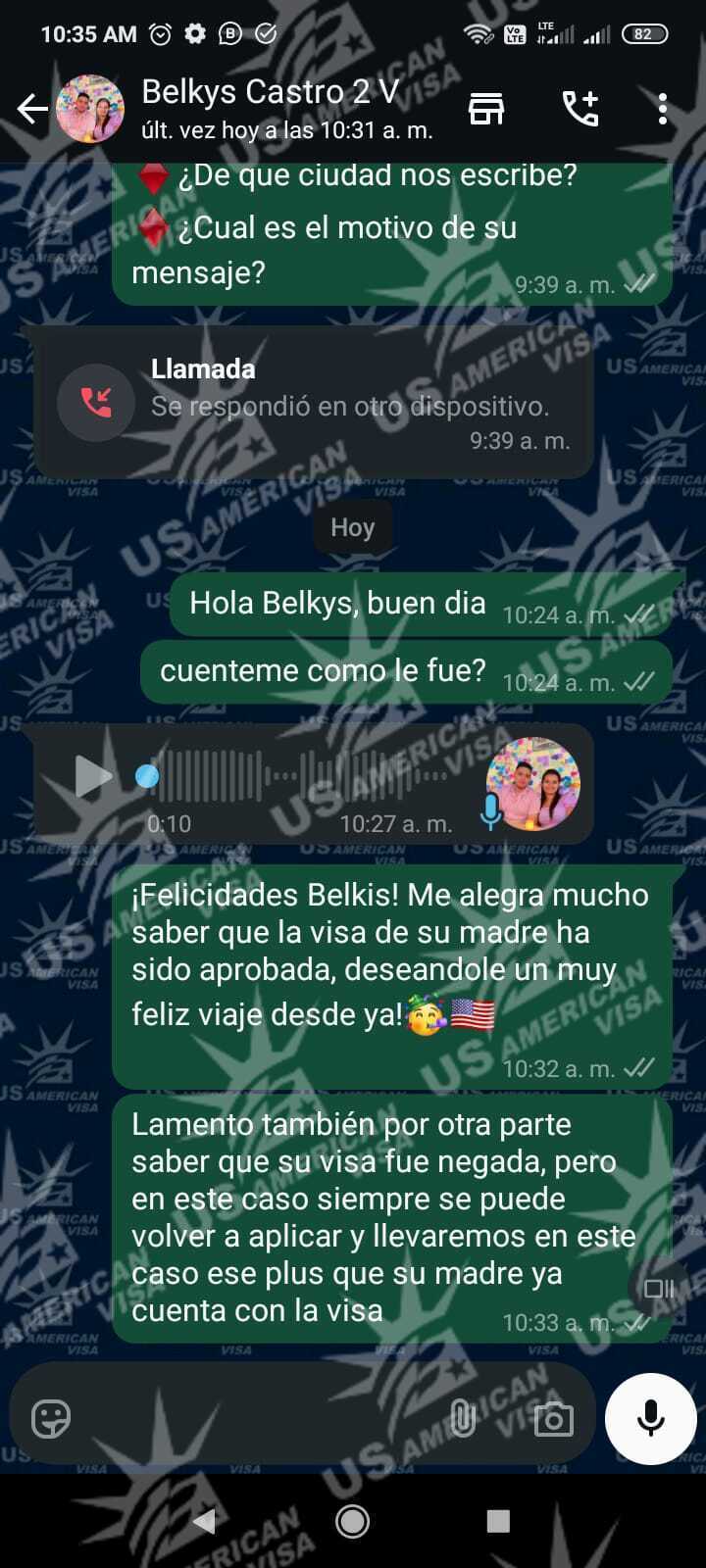Start a call with Belkys Castro
The height and width of the screenshot is (1568, 706).
tap(580, 109)
